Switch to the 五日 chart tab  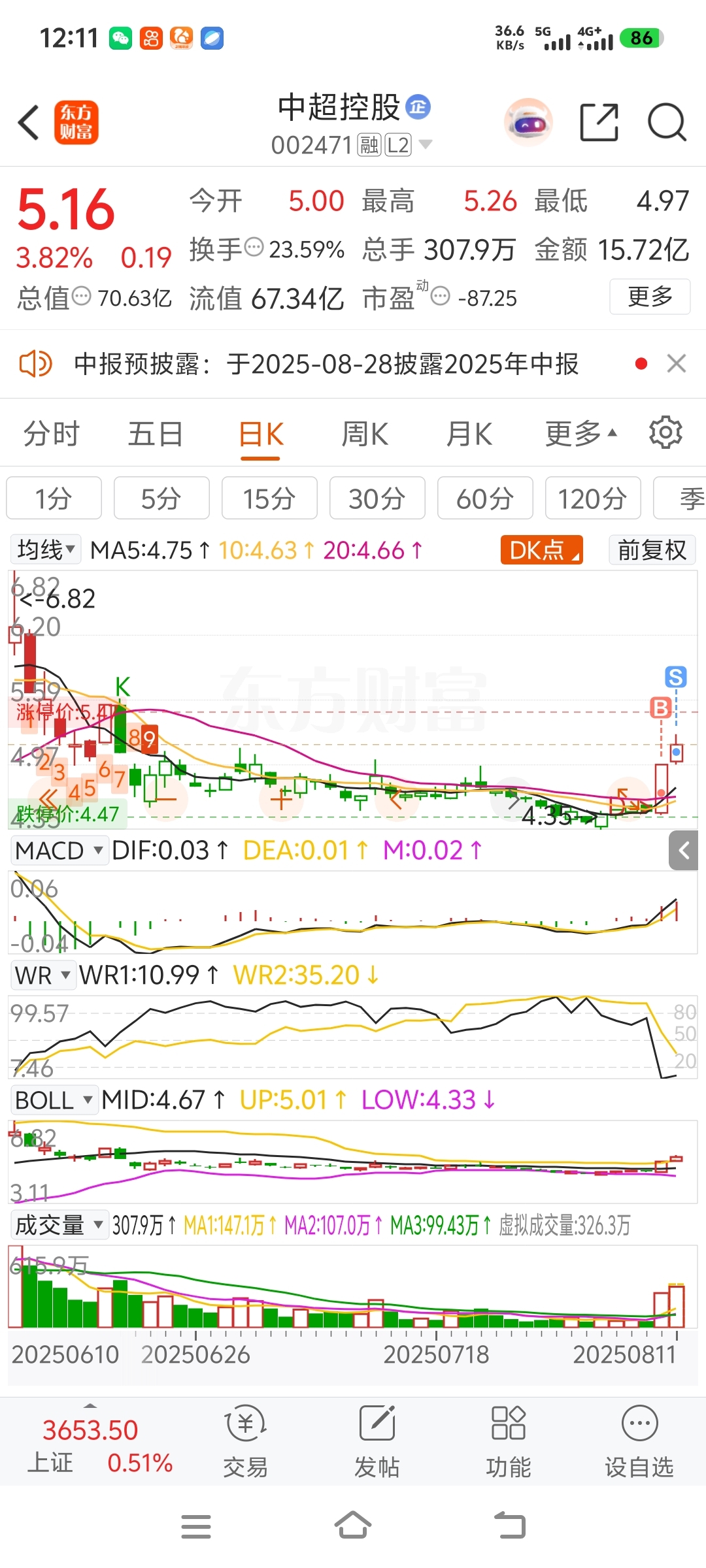pyautogui.click(x=156, y=434)
